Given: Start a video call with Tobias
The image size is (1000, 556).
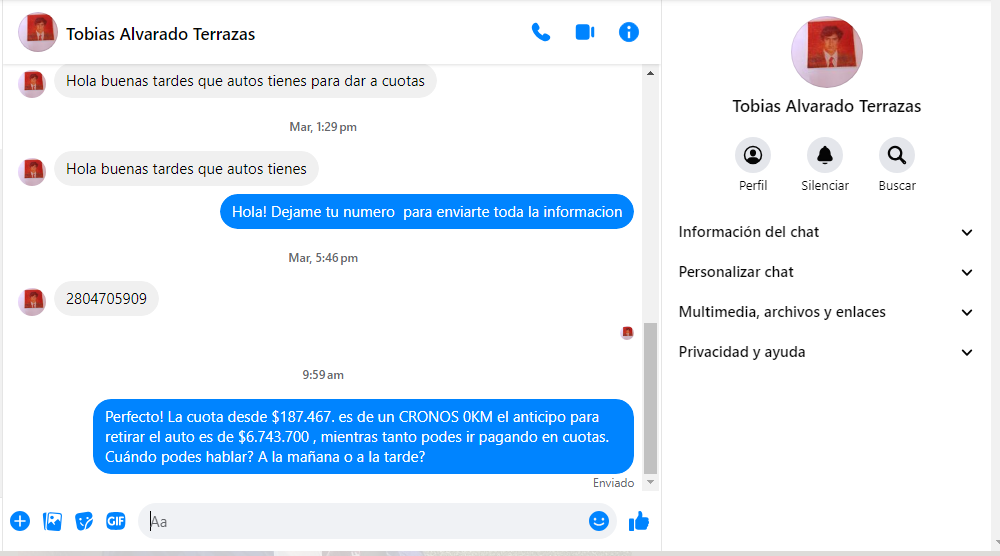Looking at the screenshot, I should point(585,32).
